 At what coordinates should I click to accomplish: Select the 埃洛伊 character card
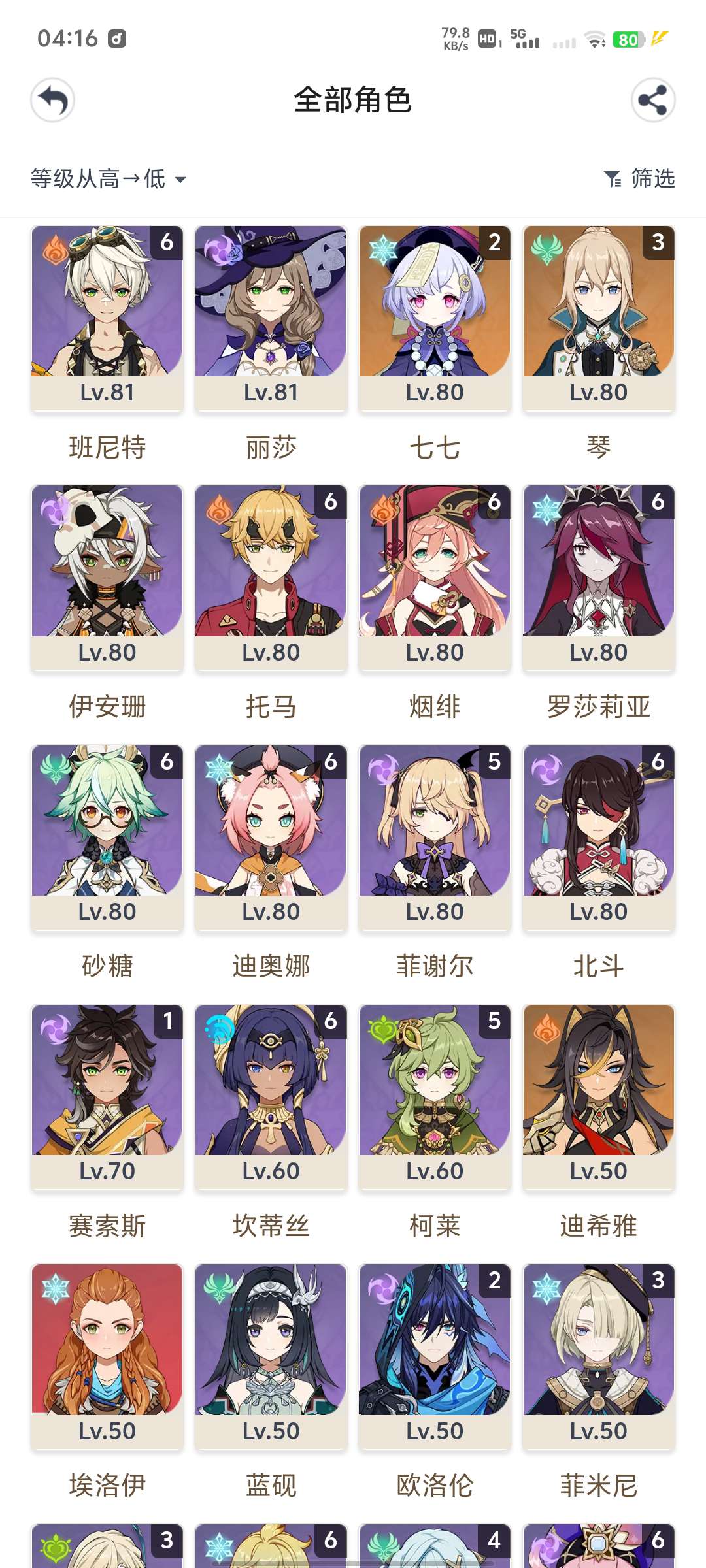pos(107,1356)
